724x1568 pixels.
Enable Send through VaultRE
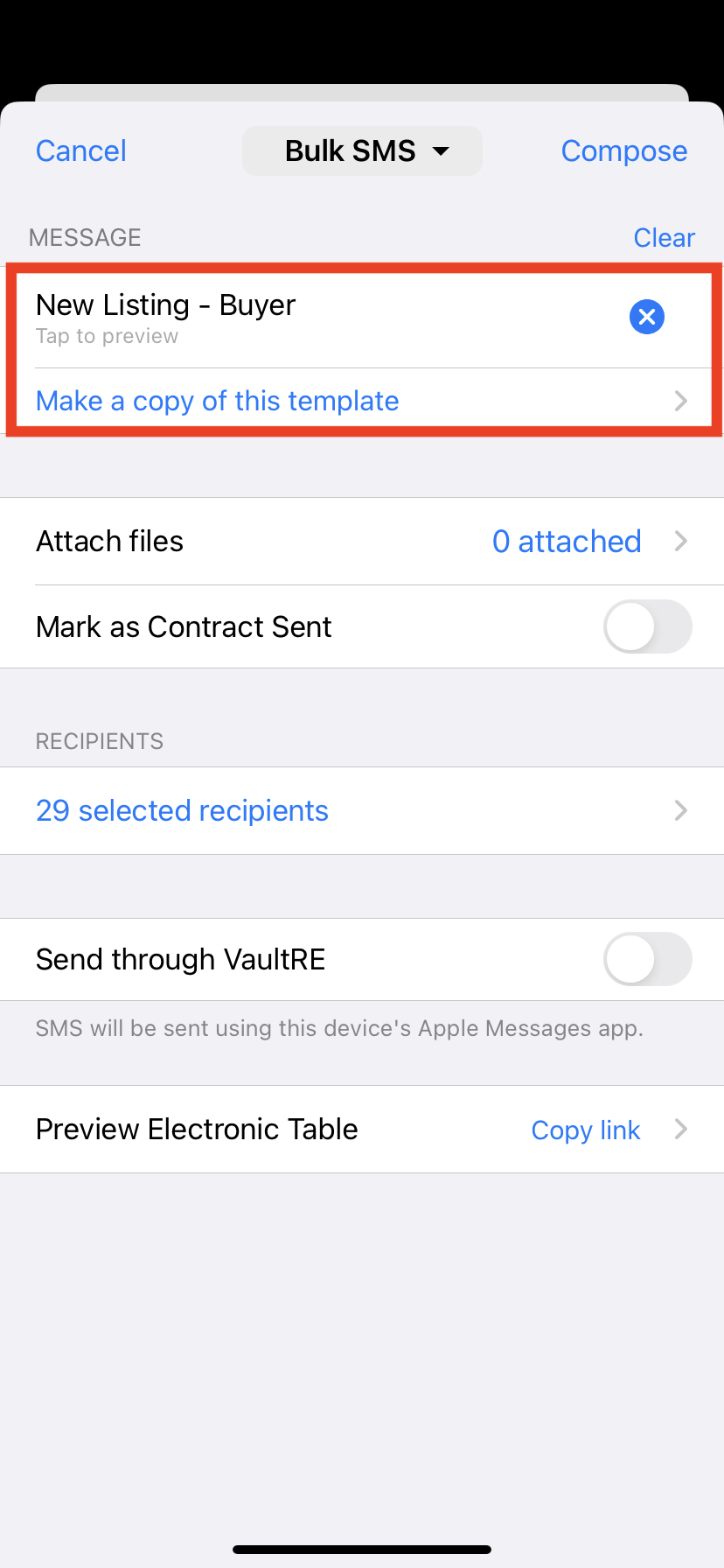click(x=647, y=959)
